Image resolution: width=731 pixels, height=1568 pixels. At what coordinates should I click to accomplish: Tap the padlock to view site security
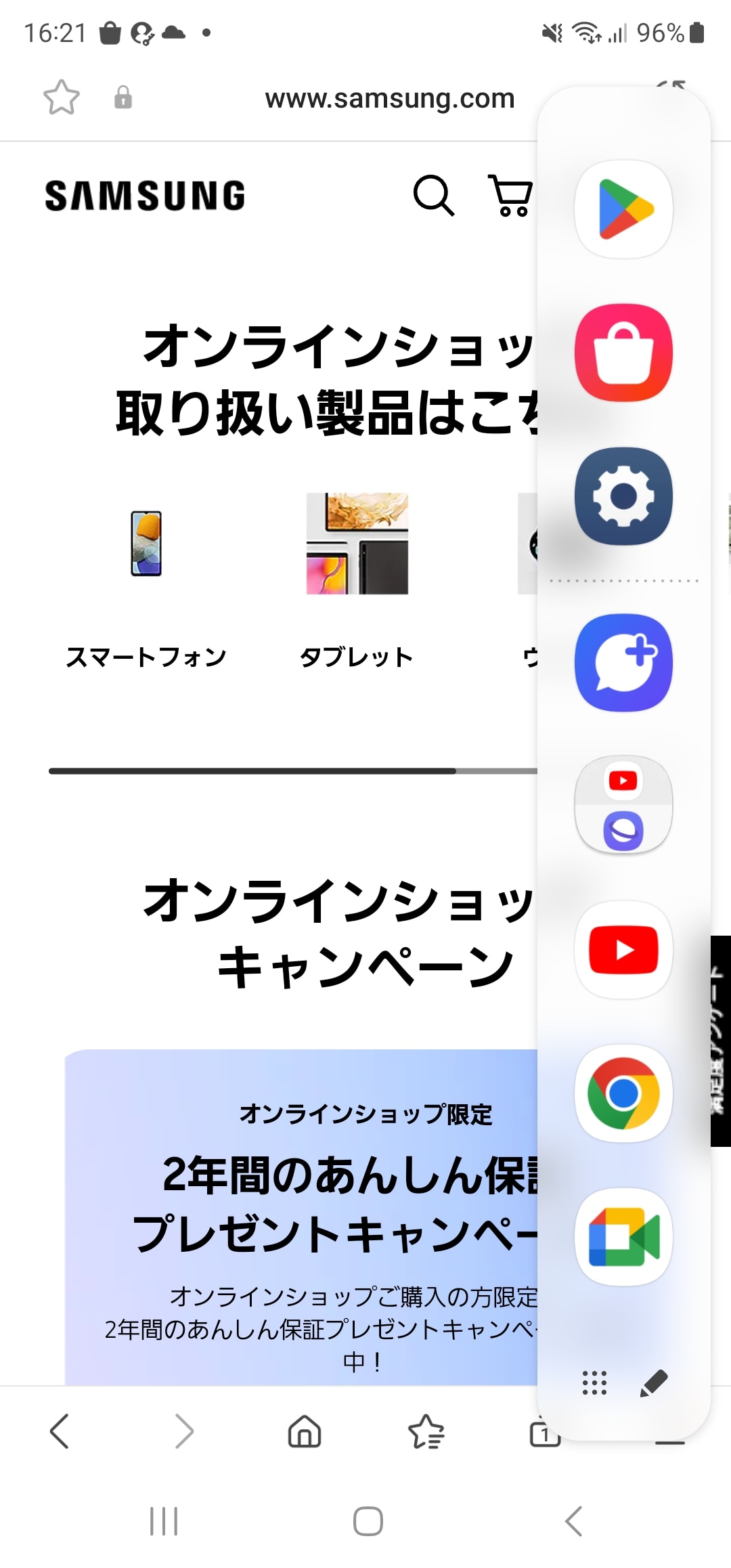tap(123, 97)
